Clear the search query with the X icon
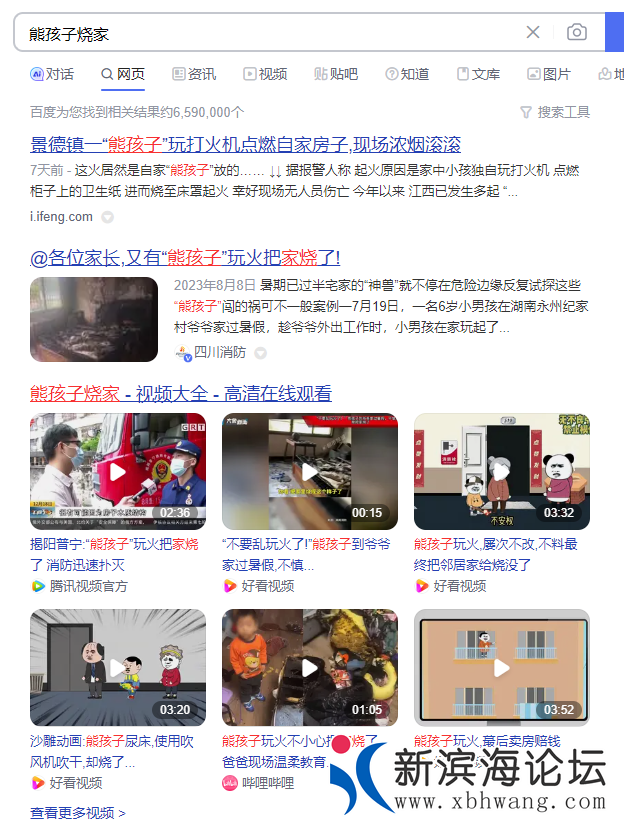624x833 pixels. 533,32
